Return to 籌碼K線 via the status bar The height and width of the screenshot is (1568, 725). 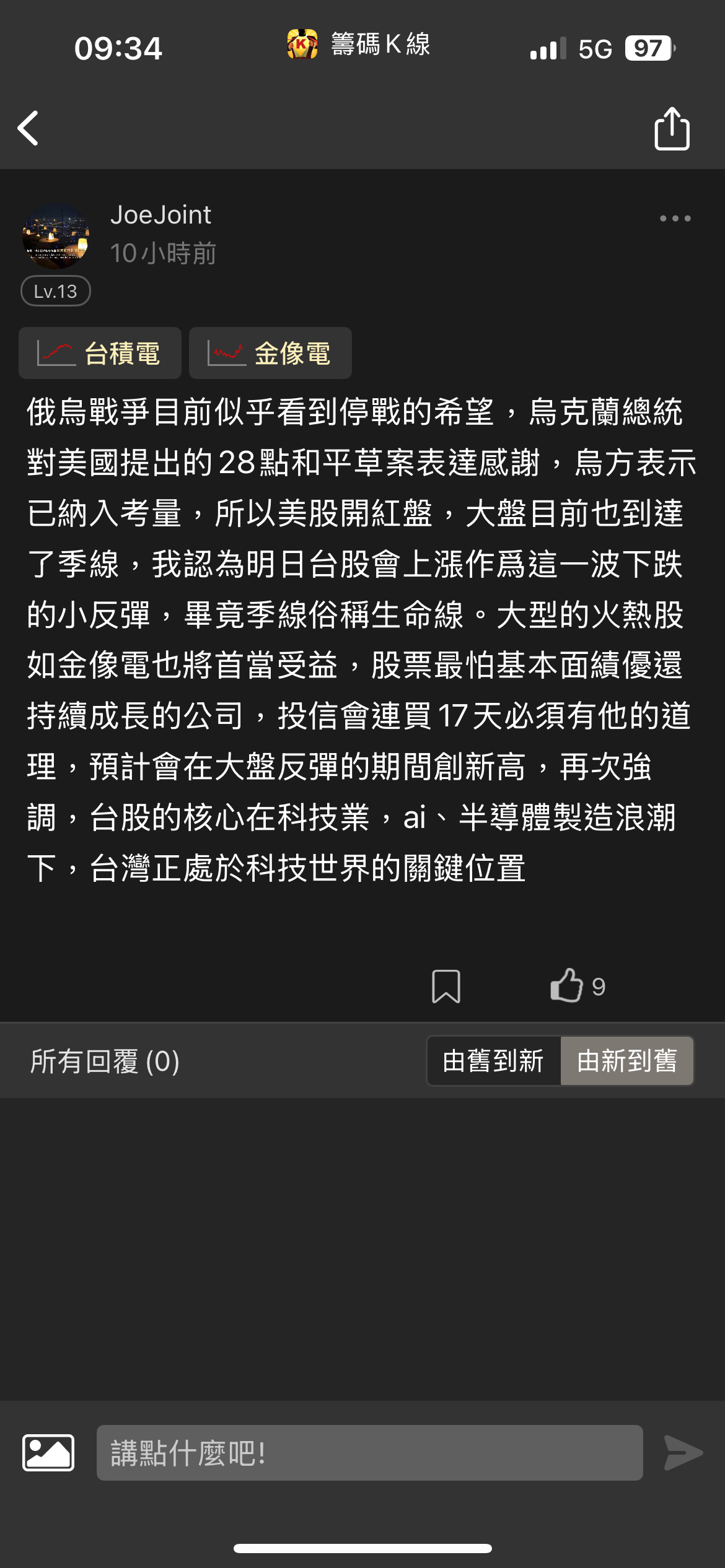[x=359, y=45]
